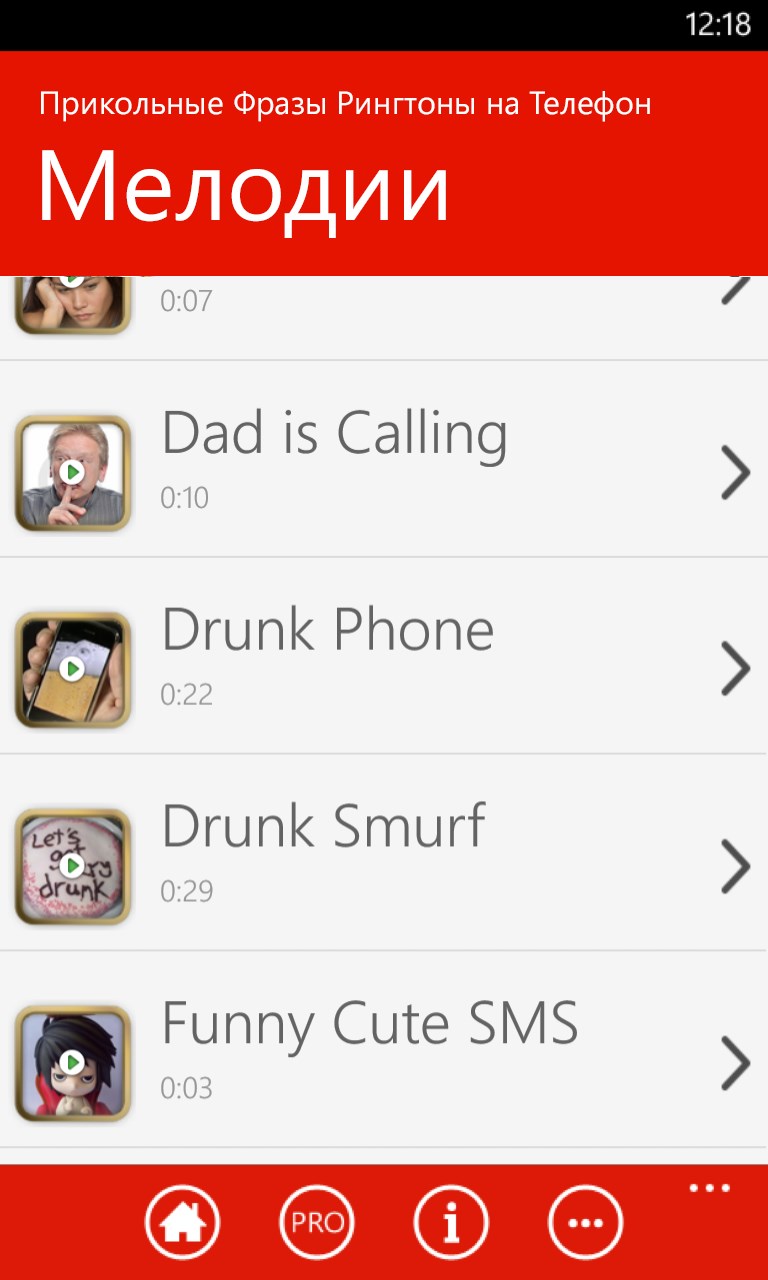Play the Funny Cute SMS preview

72,1061
